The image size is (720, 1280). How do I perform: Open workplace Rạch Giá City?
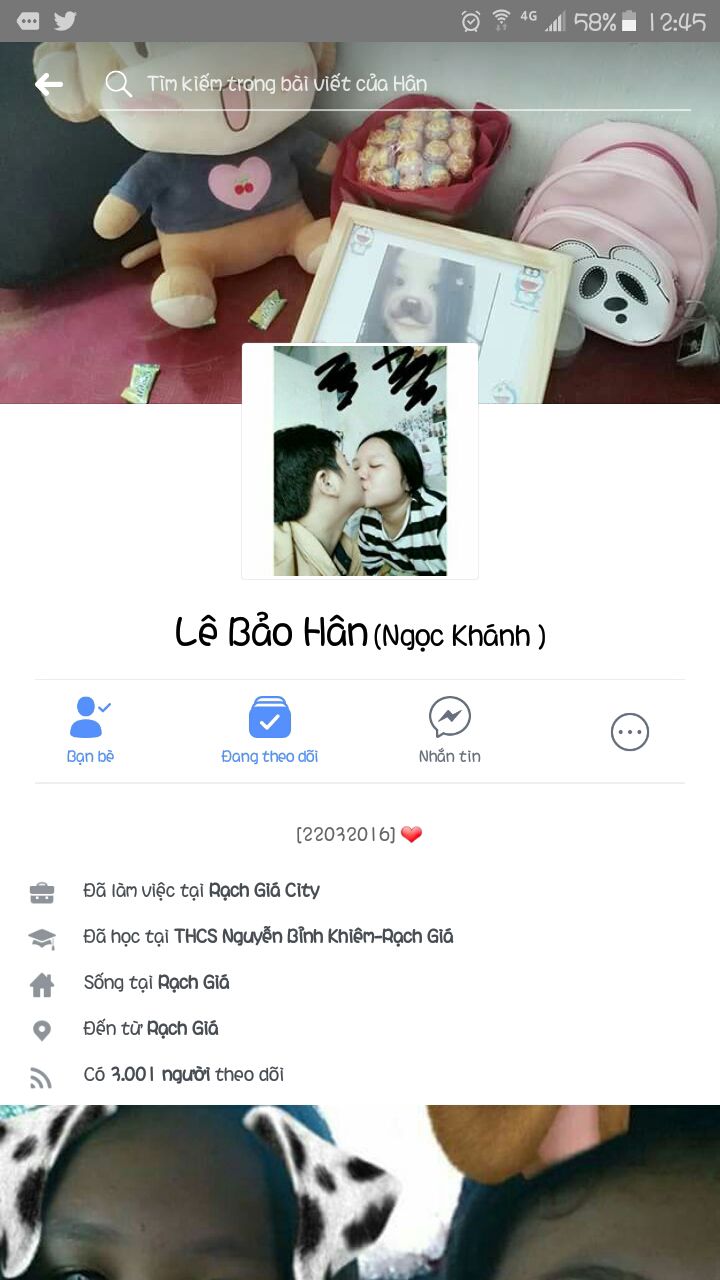[264, 890]
